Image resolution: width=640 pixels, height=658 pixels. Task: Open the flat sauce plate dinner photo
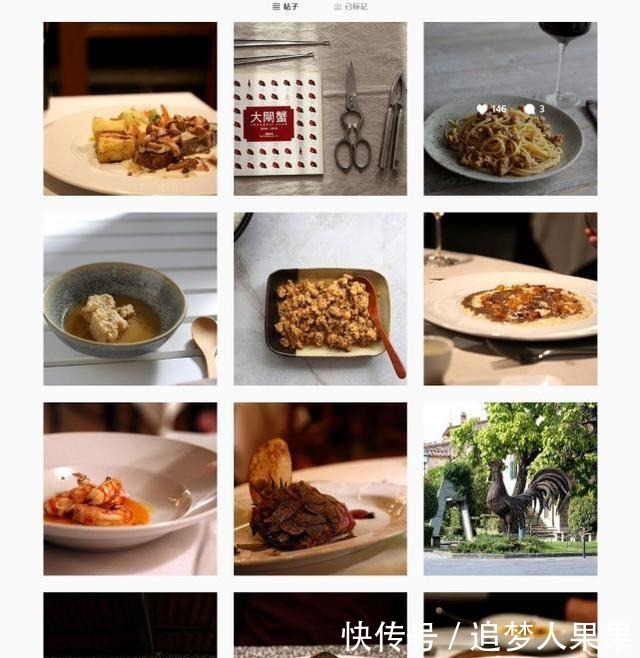510,298
